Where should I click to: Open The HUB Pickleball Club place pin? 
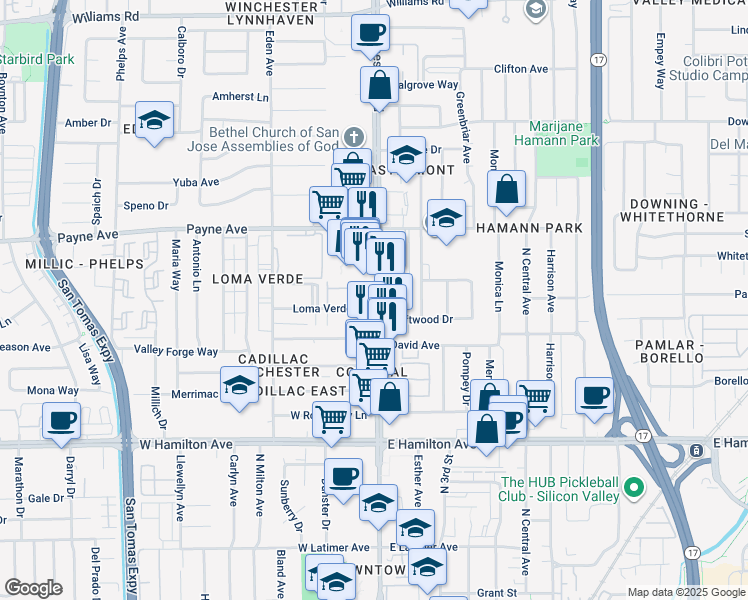[x=633, y=490]
